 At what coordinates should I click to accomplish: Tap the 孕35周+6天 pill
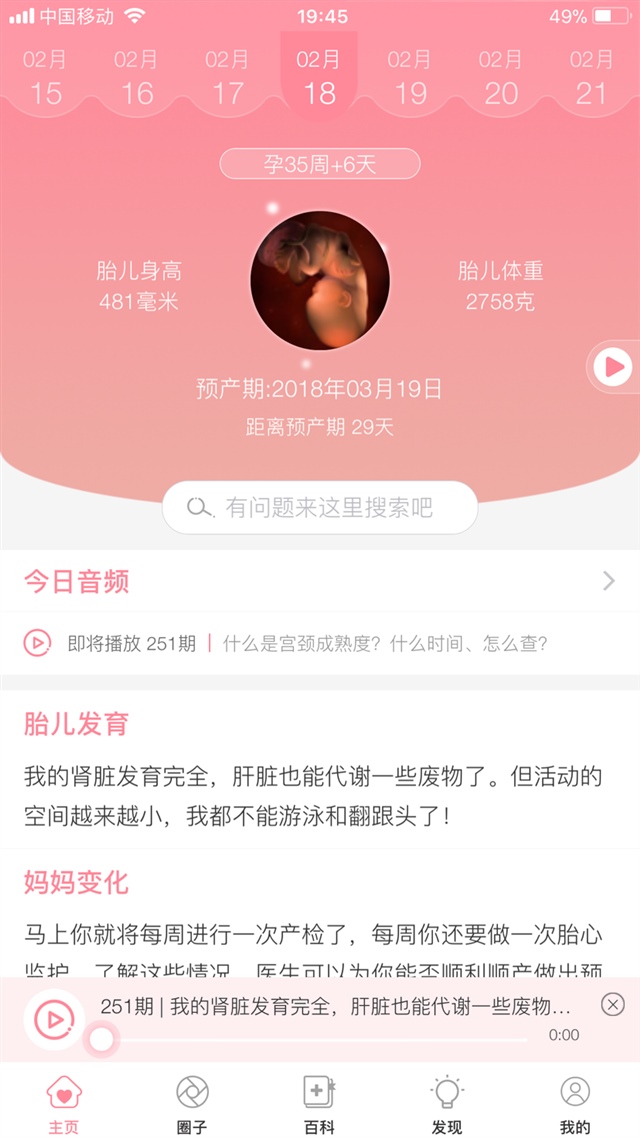(320, 164)
